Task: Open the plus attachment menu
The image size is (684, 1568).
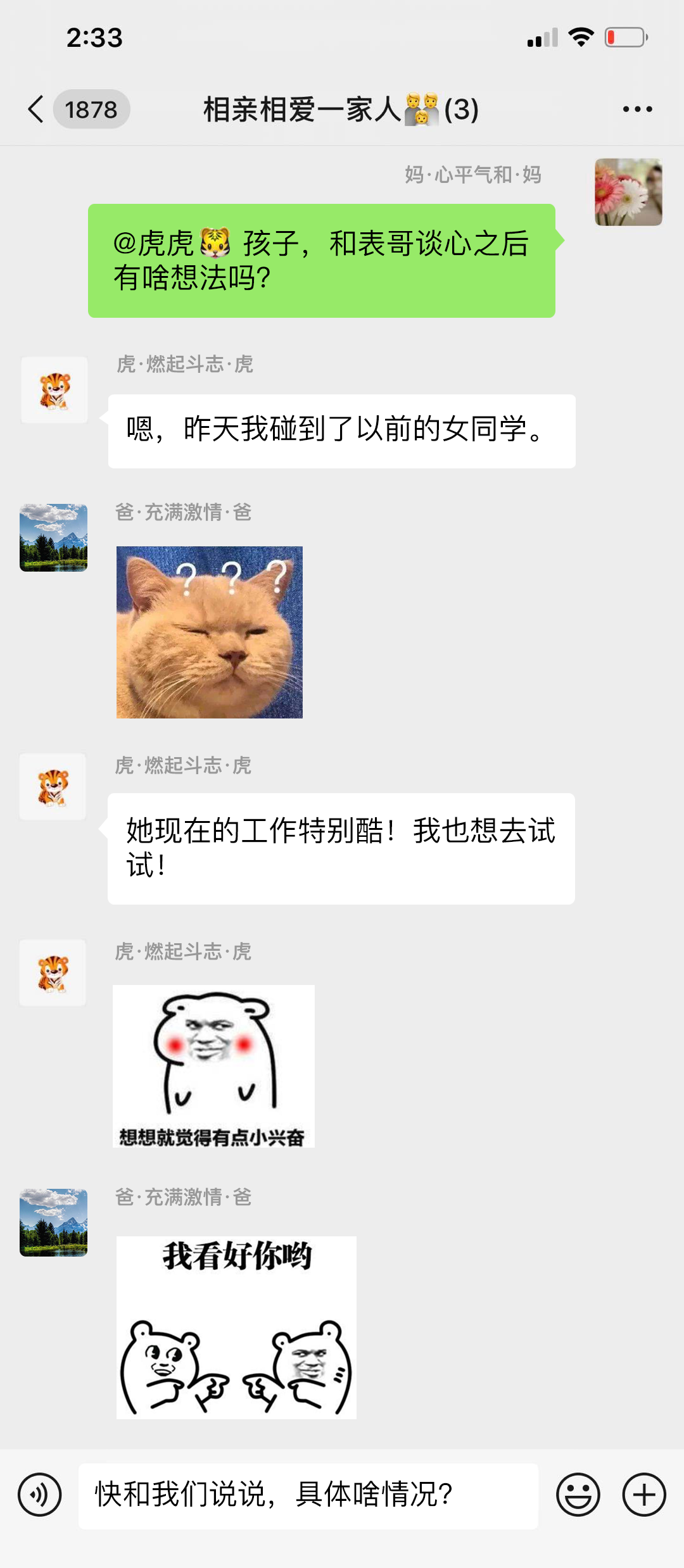Action: (x=644, y=1495)
